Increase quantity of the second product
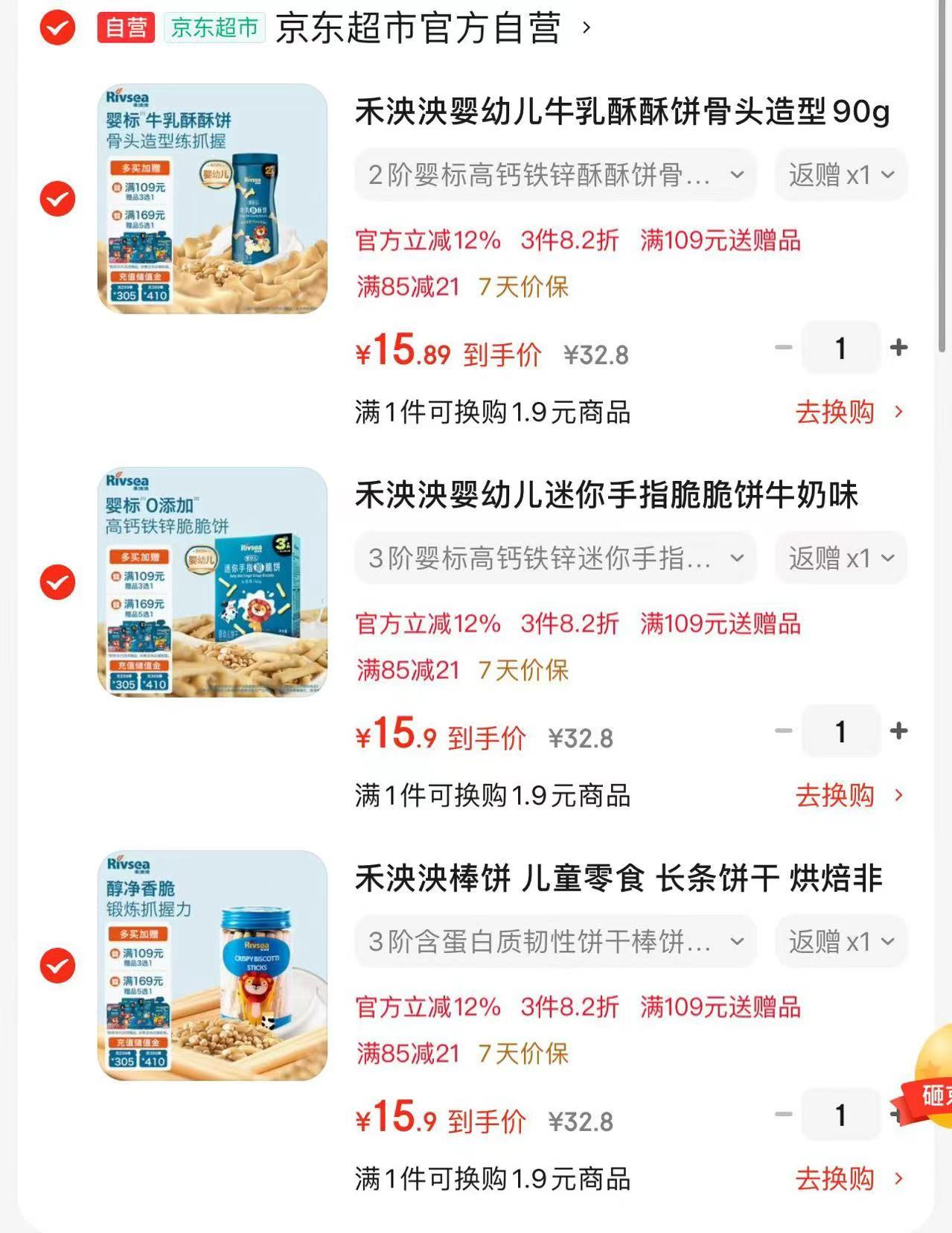 [x=899, y=730]
